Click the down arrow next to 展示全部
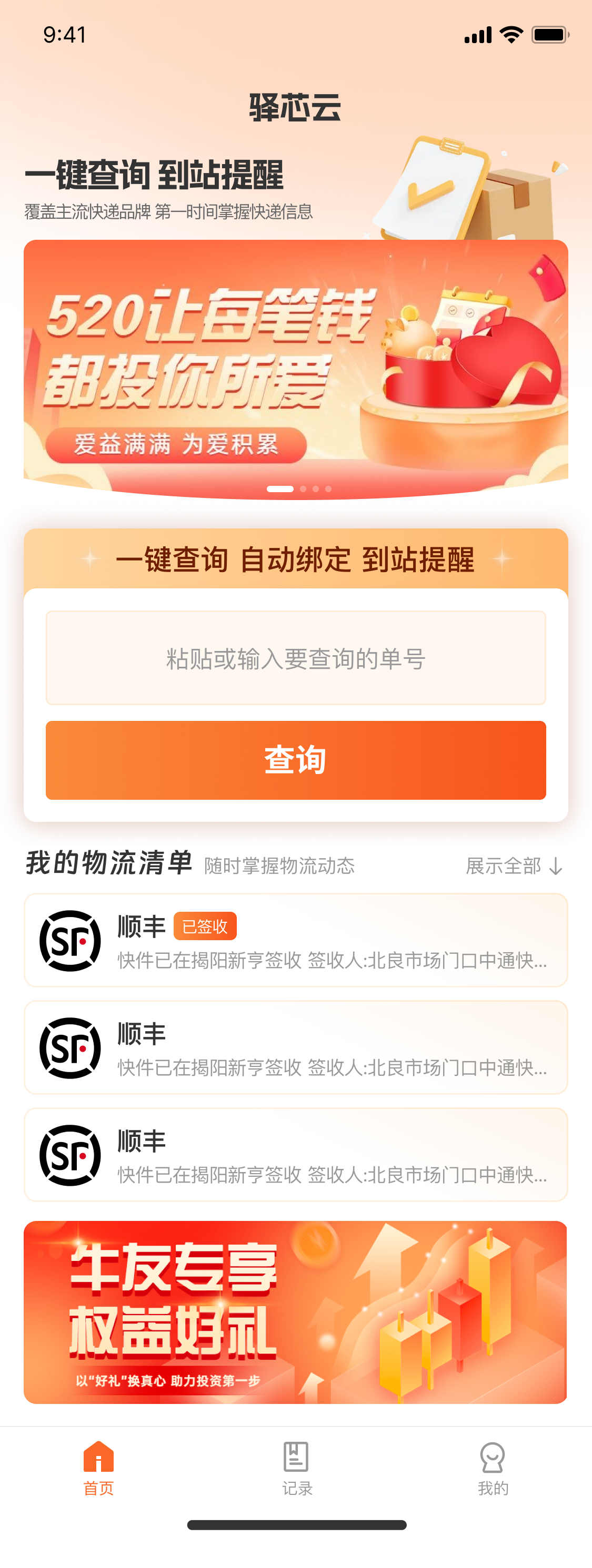Viewport: 592px width, 1568px height. pyautogui.click(x=555, y=866)
